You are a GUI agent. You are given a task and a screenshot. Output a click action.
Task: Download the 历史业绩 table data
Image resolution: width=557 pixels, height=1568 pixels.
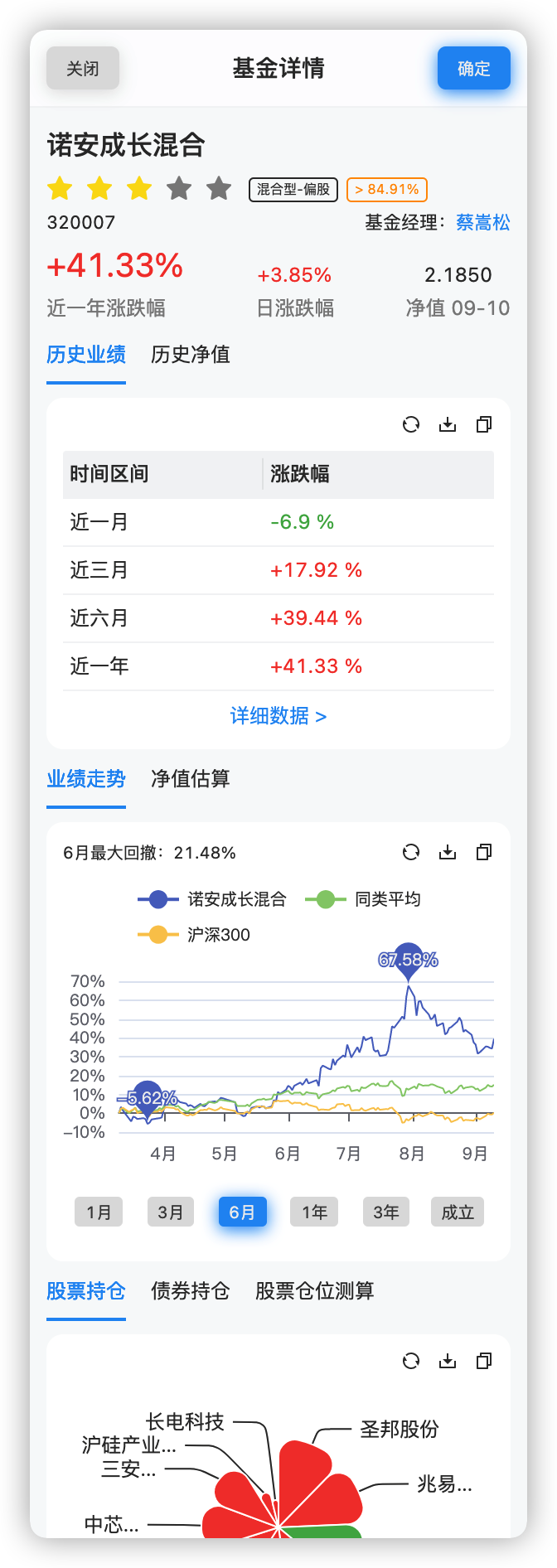coord(448,425)
